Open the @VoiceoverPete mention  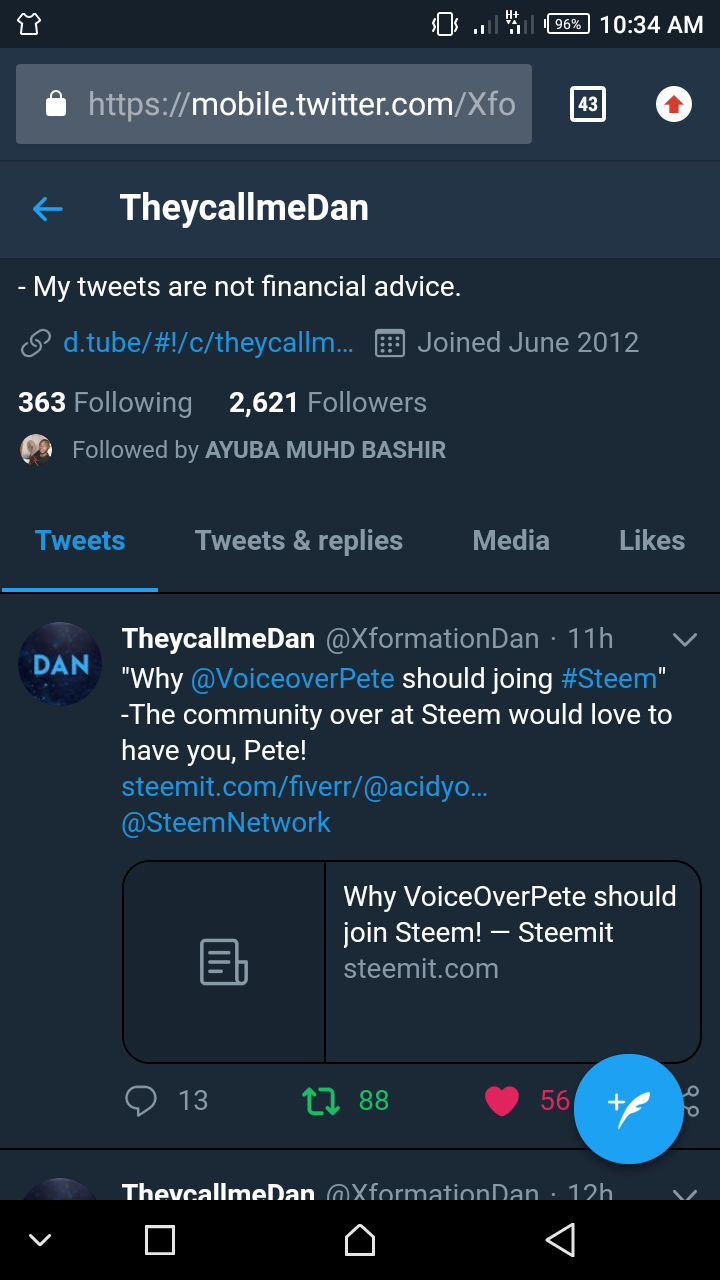click(x=292, y=679)
